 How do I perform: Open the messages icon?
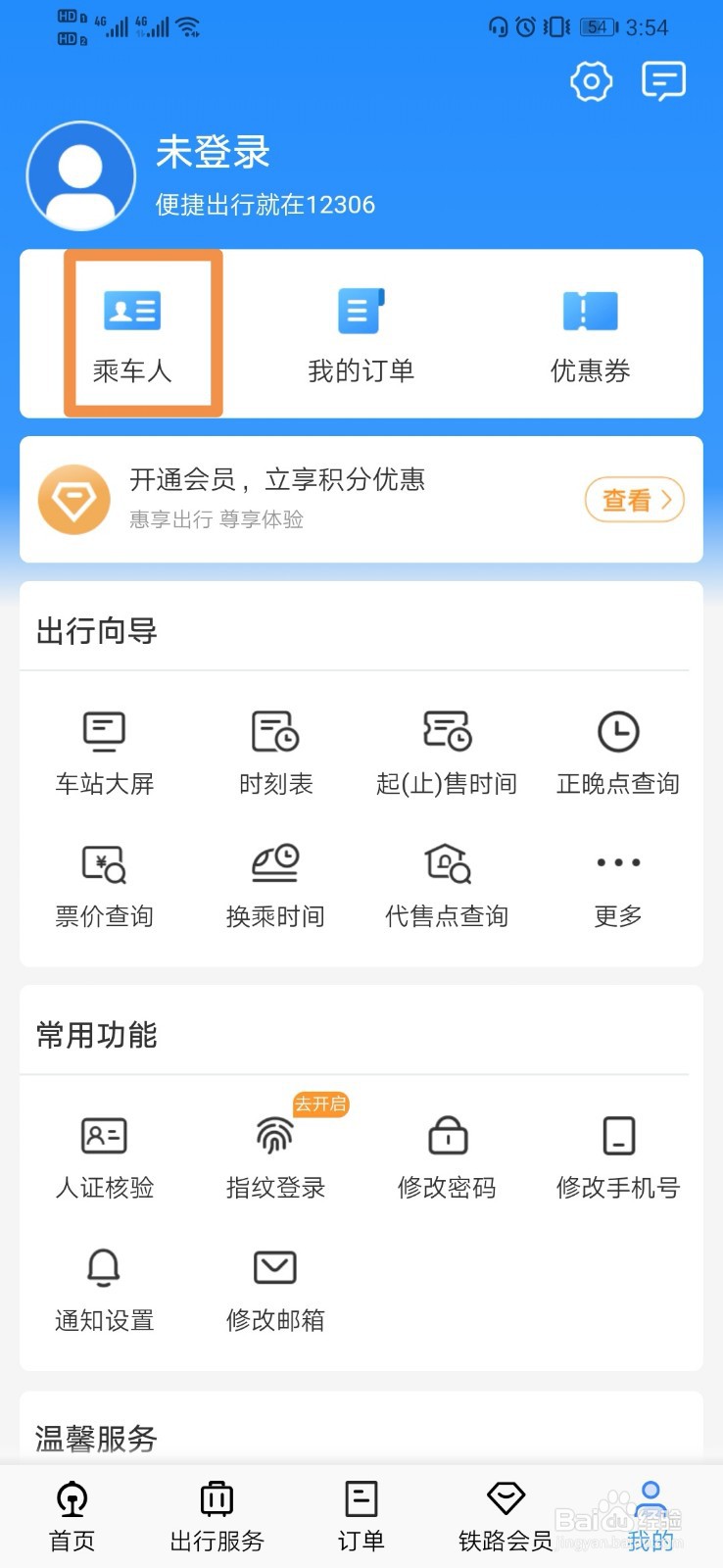click(663, 80)
